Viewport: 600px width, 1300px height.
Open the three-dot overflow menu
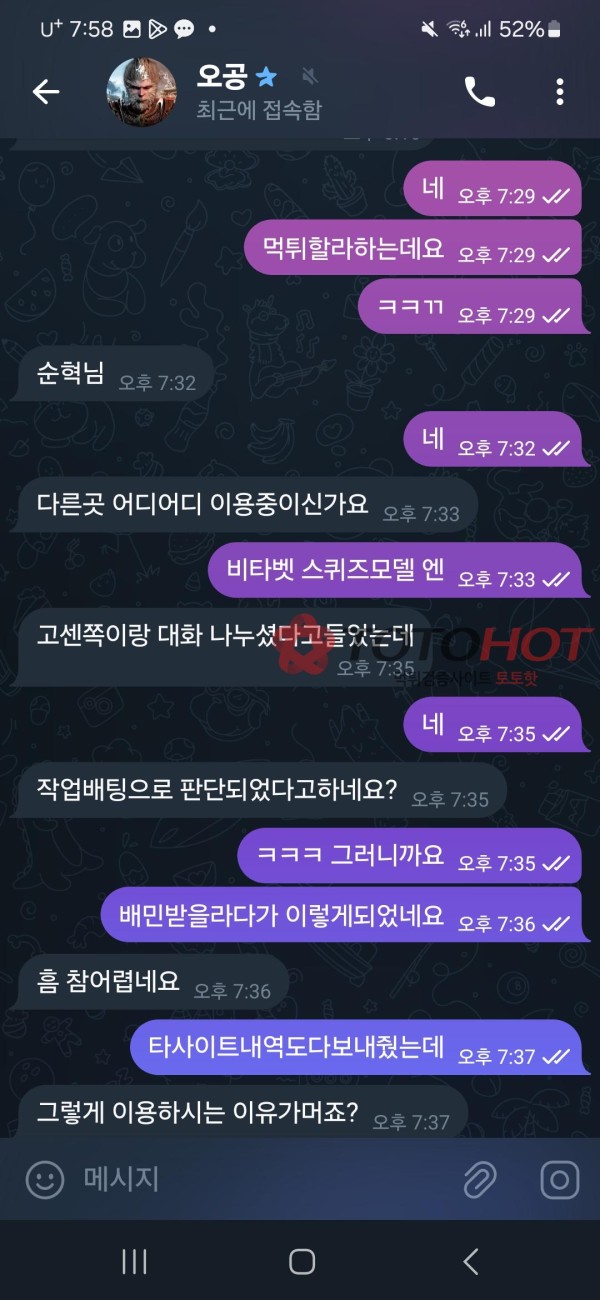(x=559, y=92)
